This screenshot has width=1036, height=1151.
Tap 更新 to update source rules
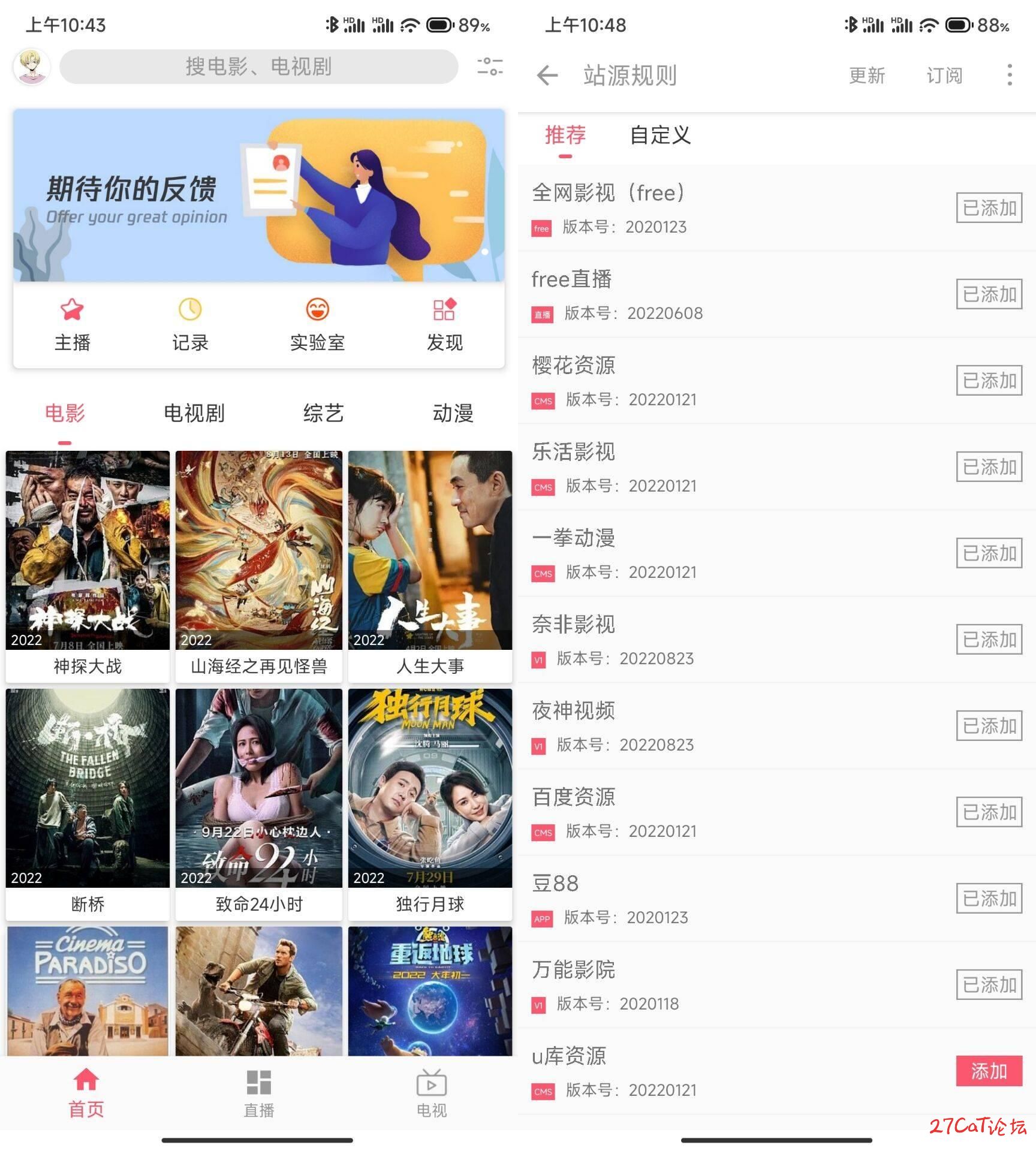click(x=866, y=76)
